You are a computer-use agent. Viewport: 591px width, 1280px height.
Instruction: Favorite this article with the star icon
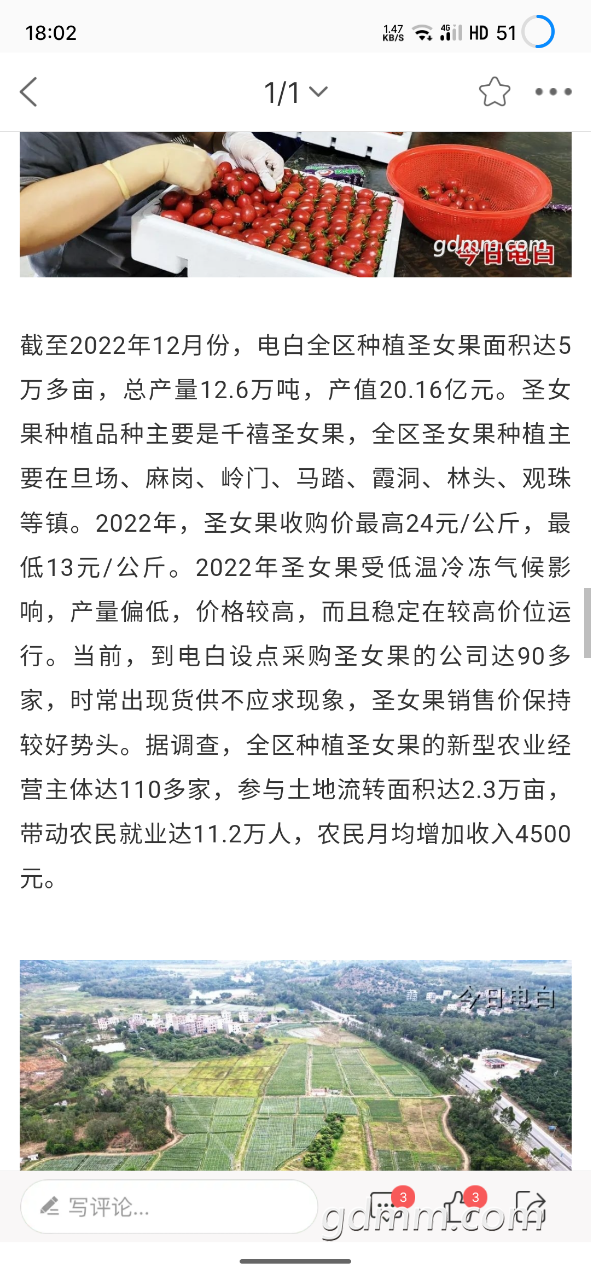click(494, 92)
